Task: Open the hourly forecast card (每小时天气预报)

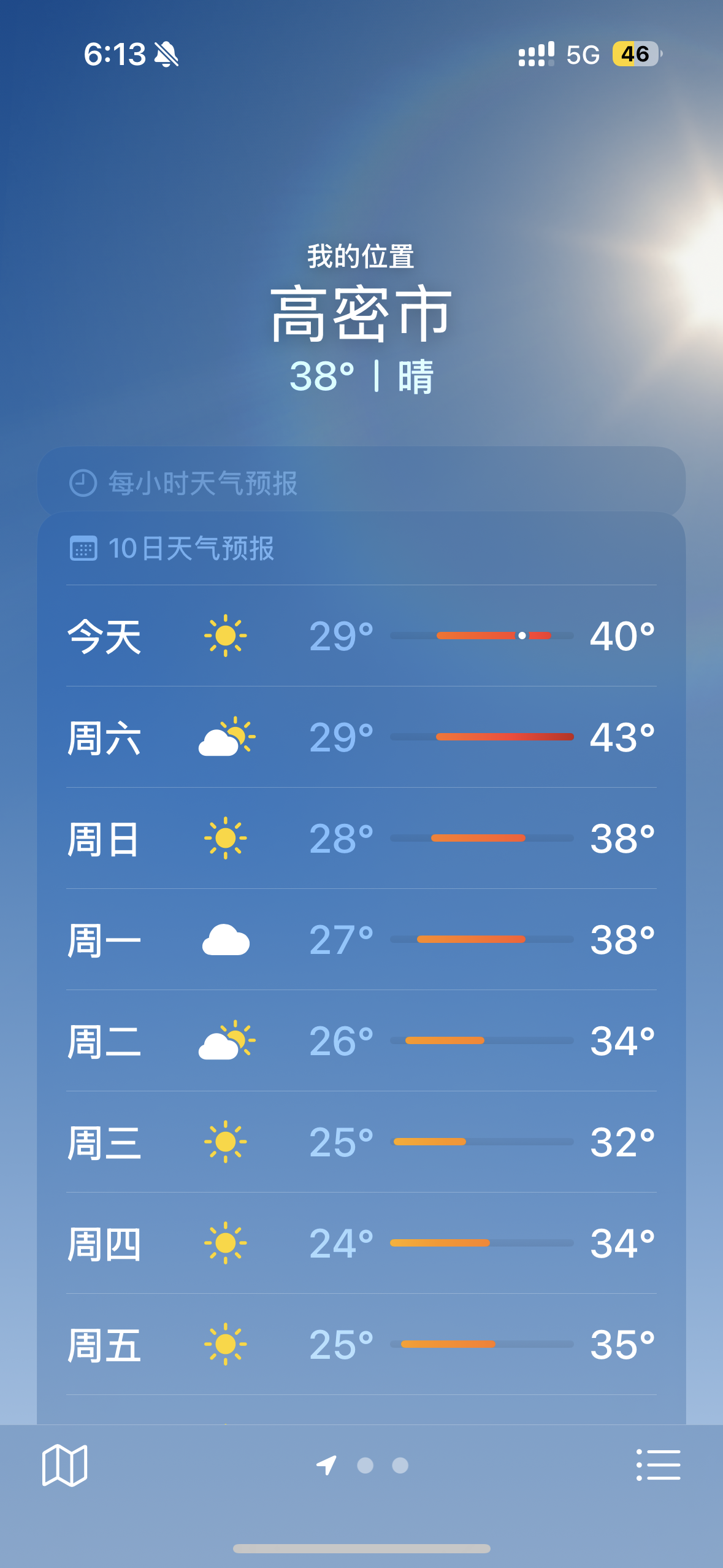Action: (x=361, y=482)
